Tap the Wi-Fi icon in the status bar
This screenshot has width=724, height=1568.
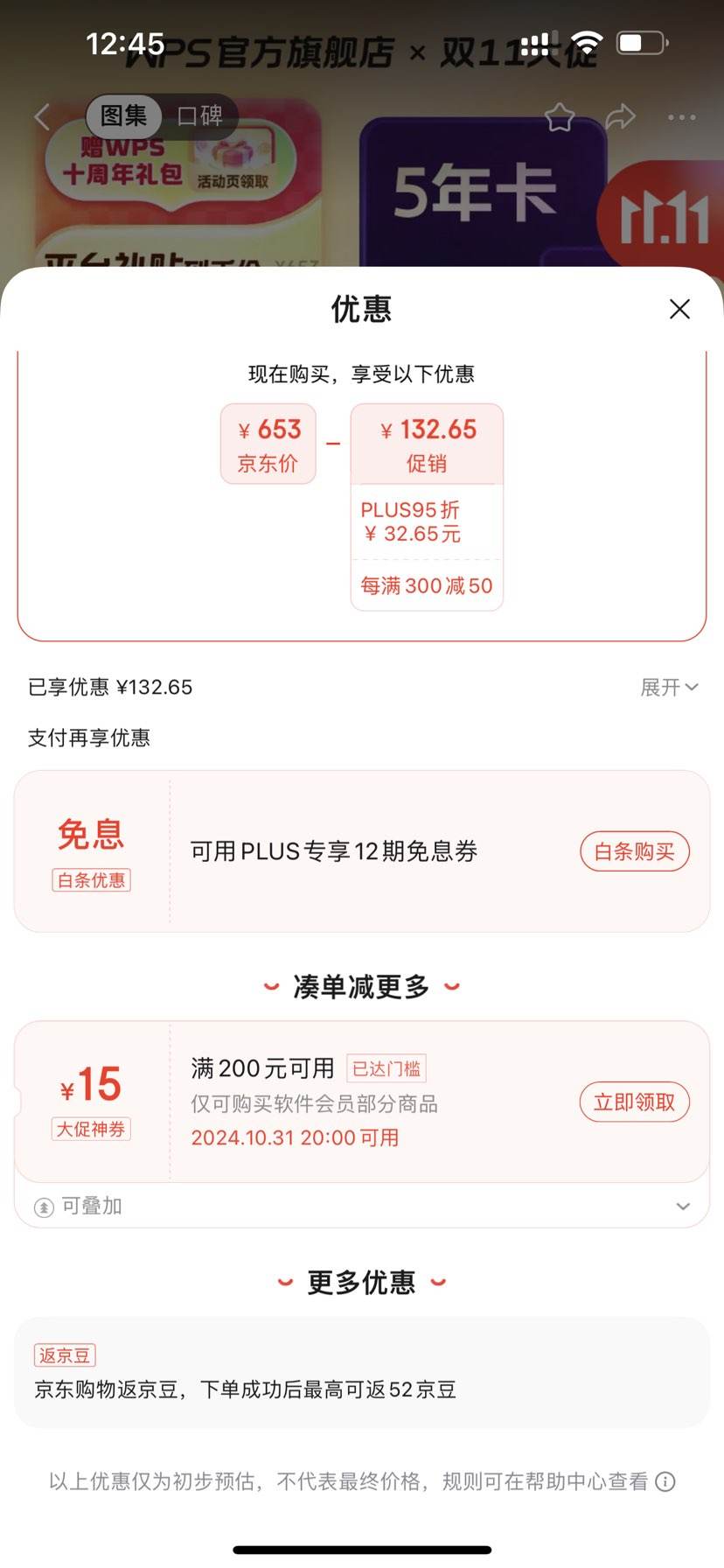[587, 43]
